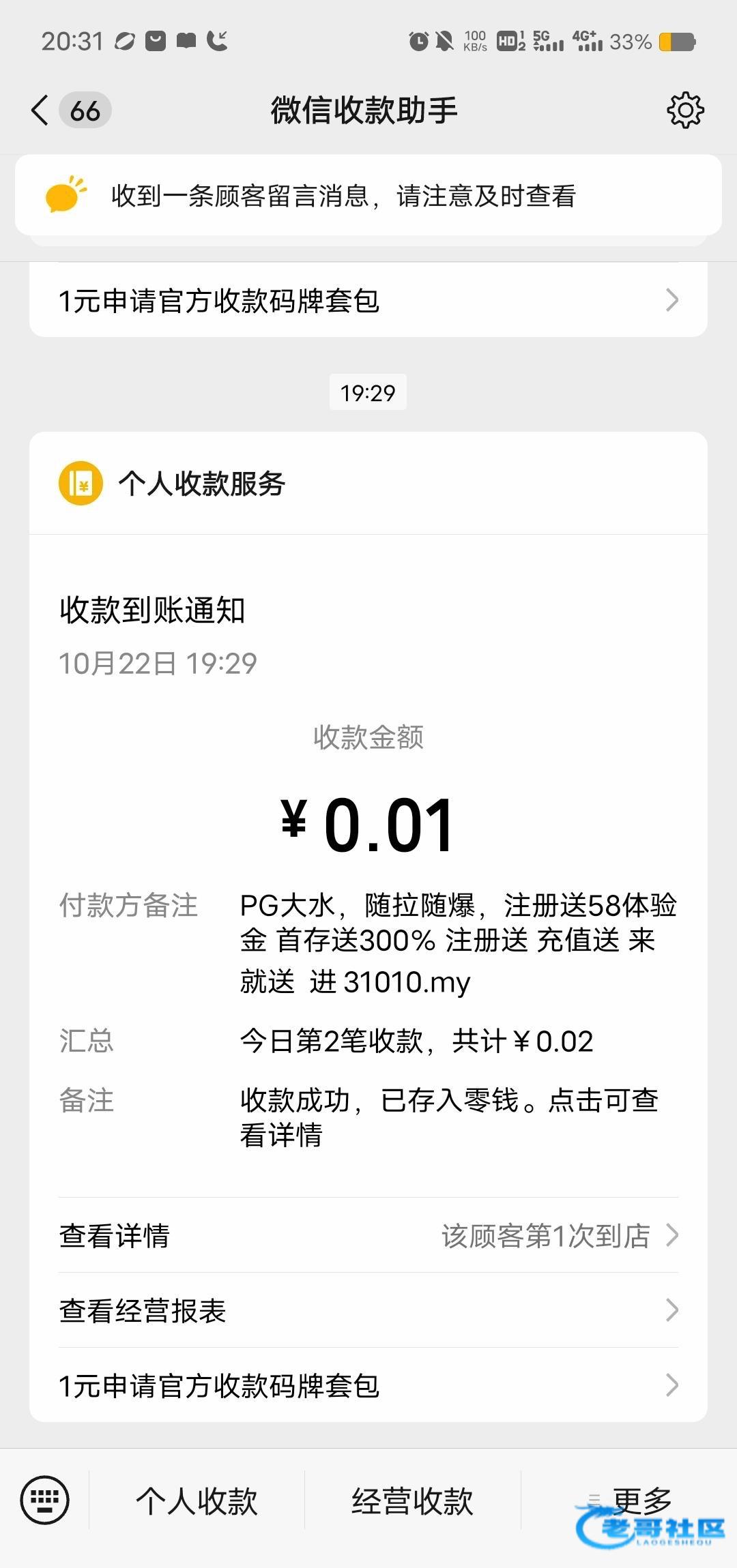Go back to the chat list
Screen dimensions: 737x1568
[41, 110]
